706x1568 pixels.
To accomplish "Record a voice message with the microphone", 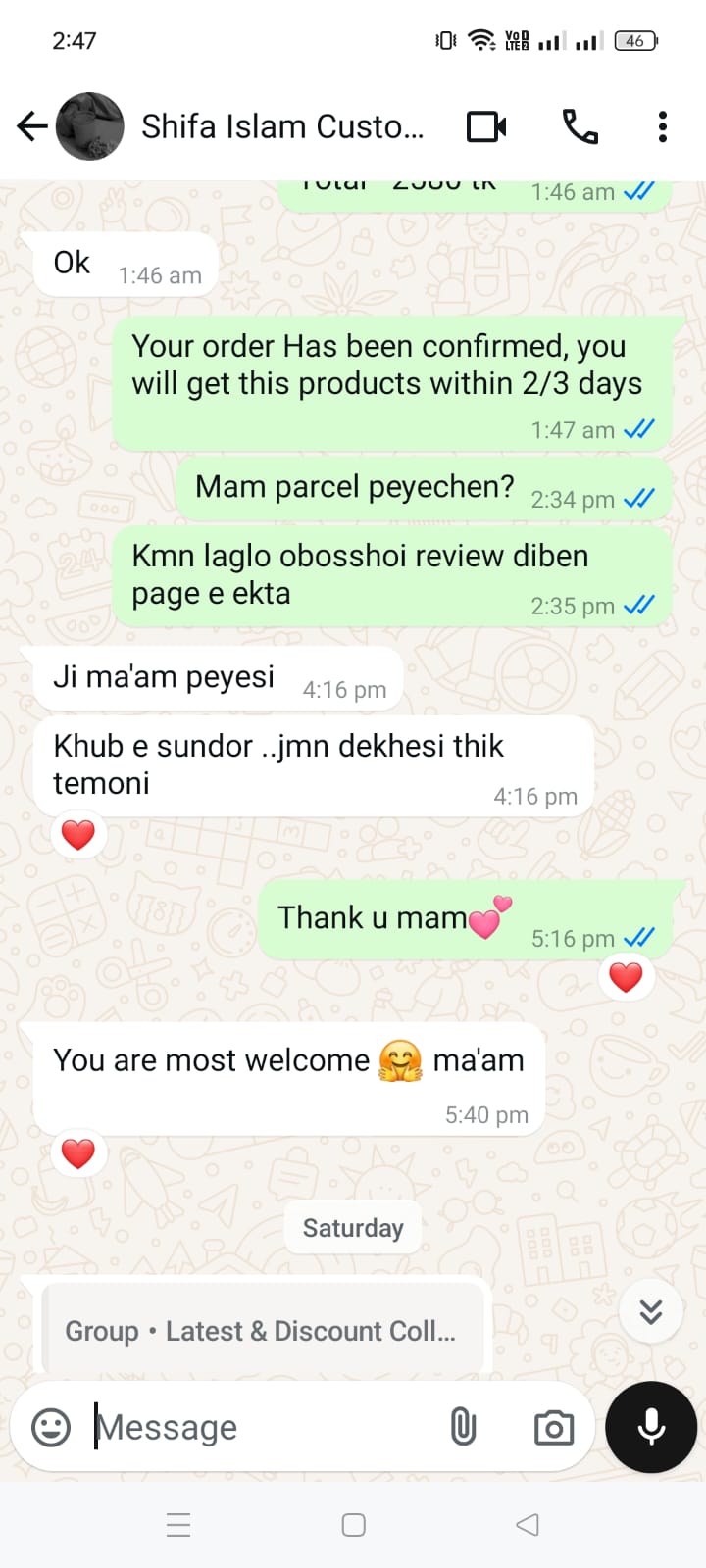I will [651, 1427].
